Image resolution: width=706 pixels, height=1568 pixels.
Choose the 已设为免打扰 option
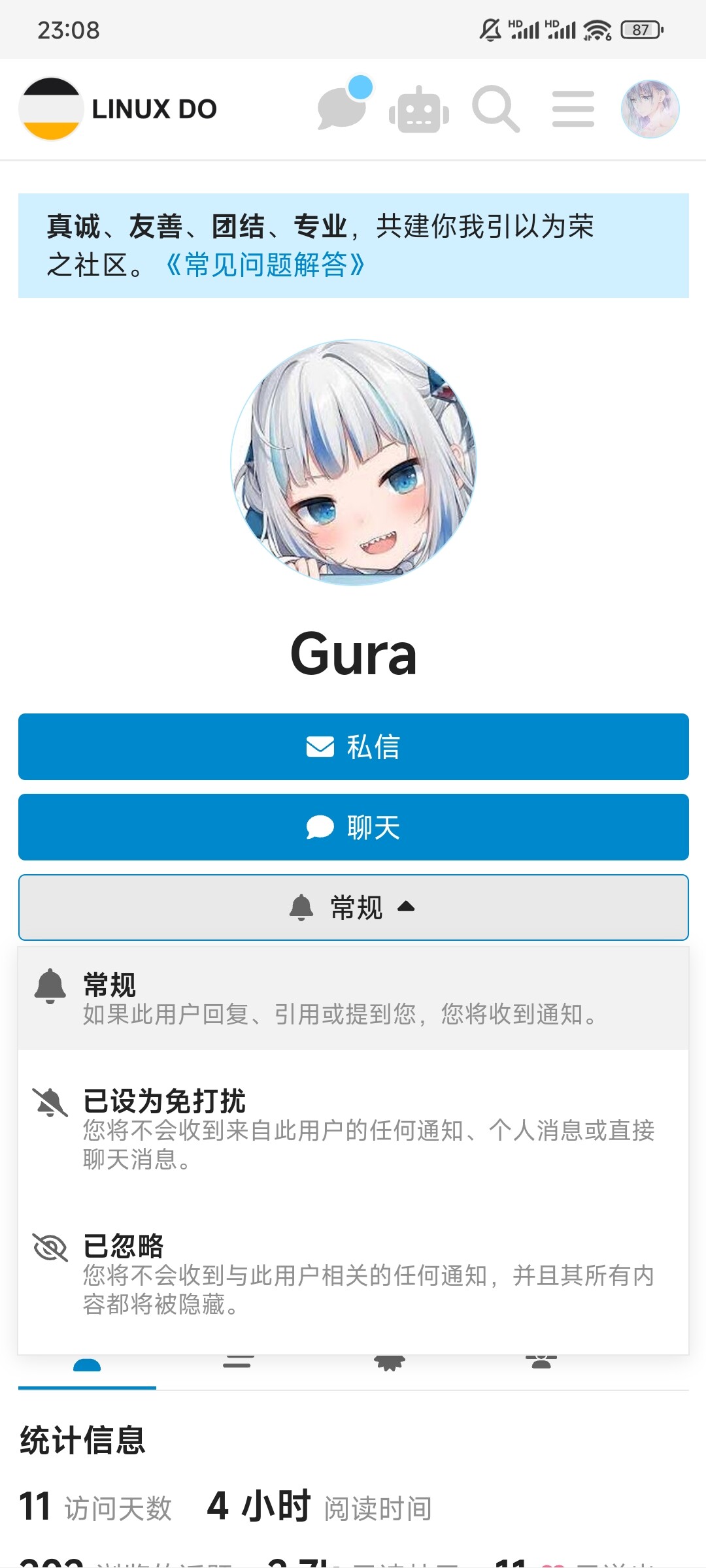pyautogui.click(x=354, y=1129)
